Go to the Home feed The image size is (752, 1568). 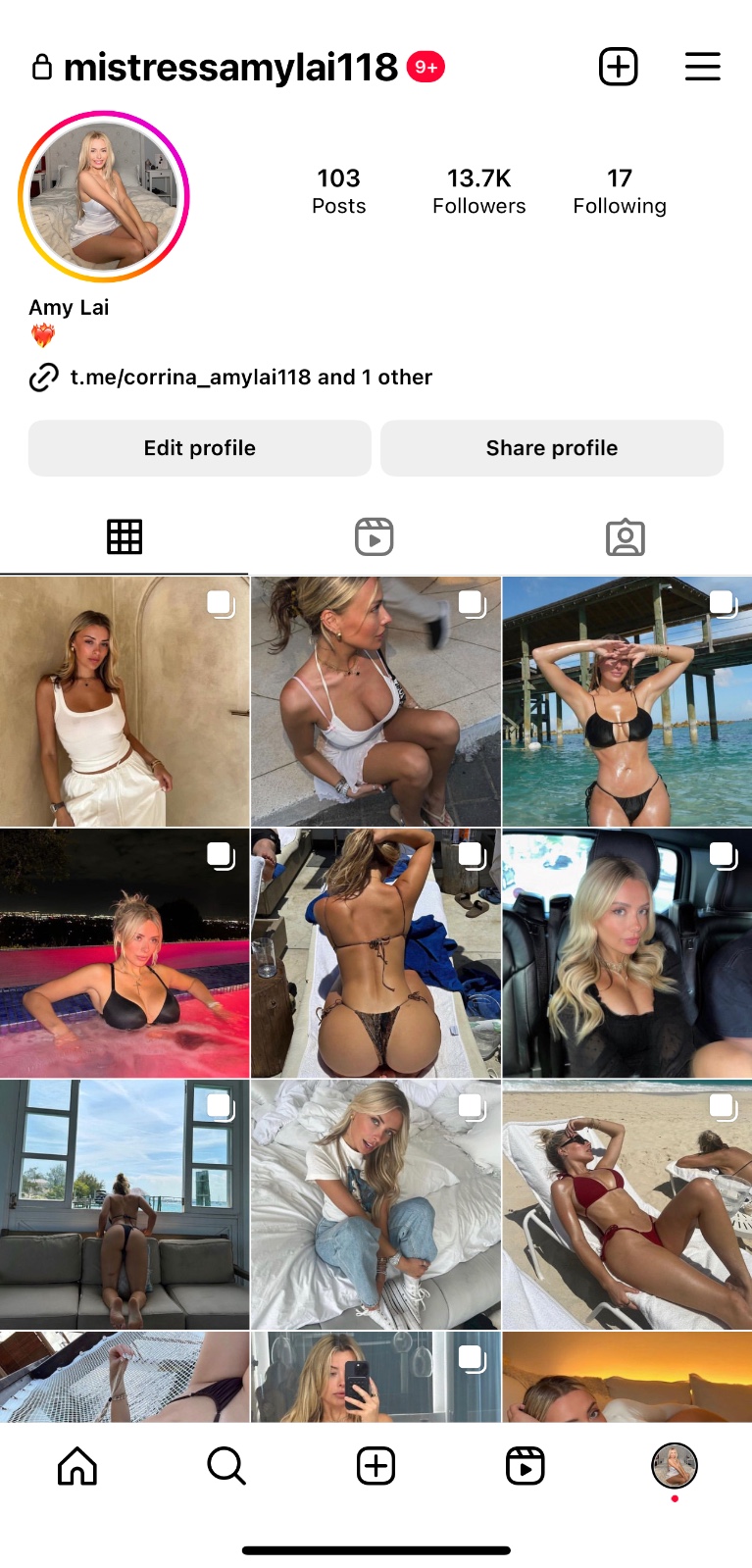[x=77, y=1466]
